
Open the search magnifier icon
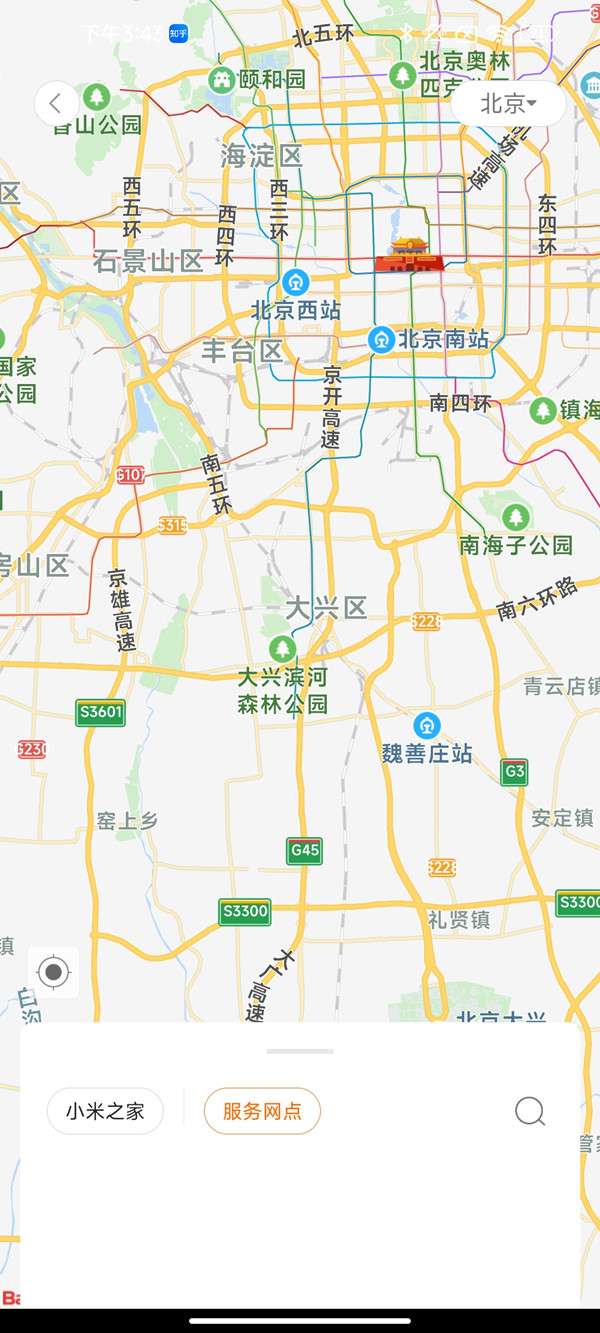click(529, 1111)
